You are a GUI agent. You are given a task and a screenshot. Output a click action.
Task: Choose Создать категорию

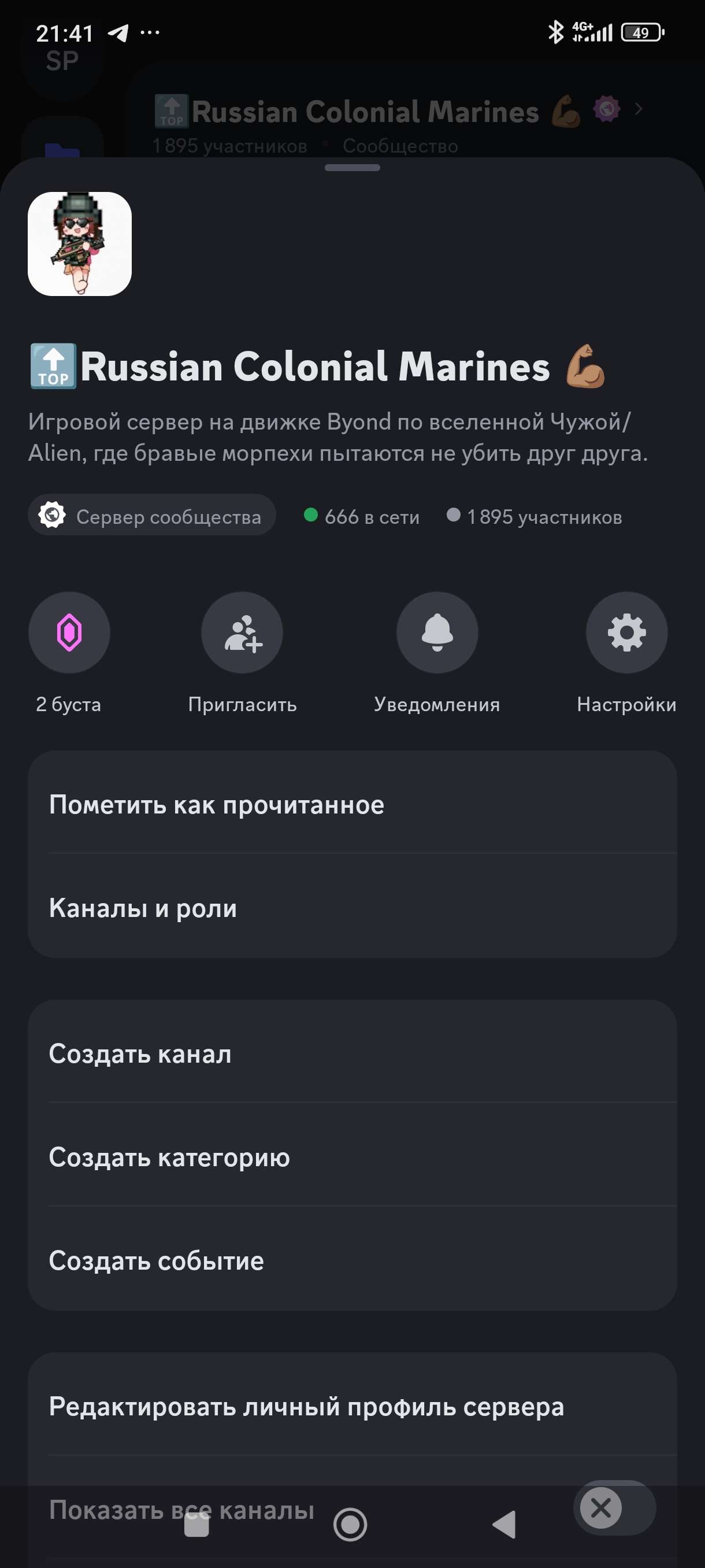click(351, 1157)
